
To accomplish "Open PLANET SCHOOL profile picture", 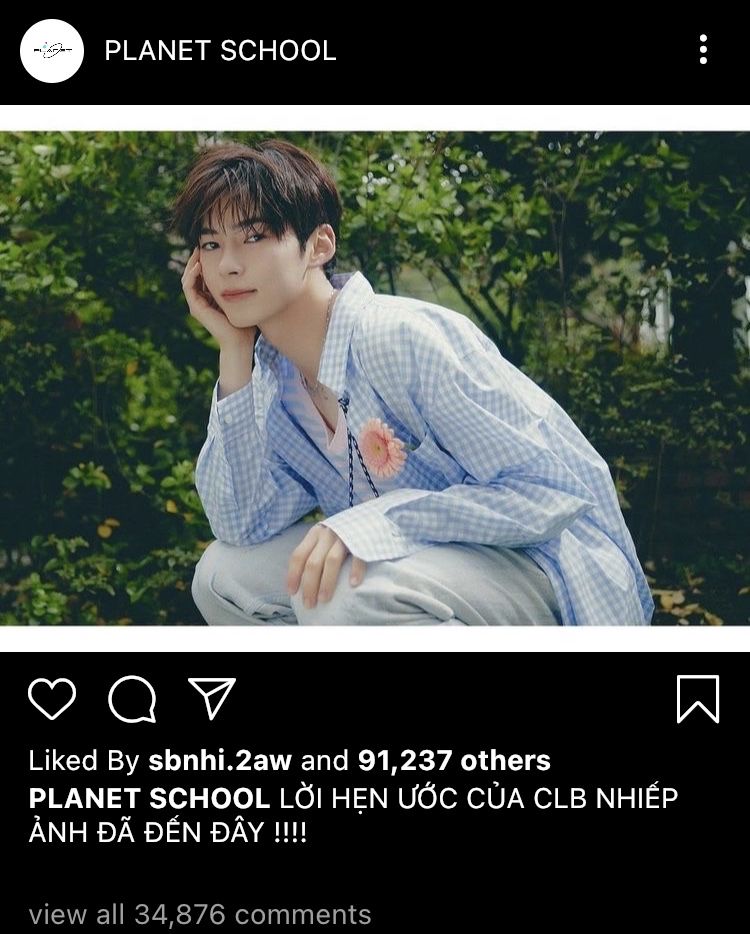I will click(51, 50).
